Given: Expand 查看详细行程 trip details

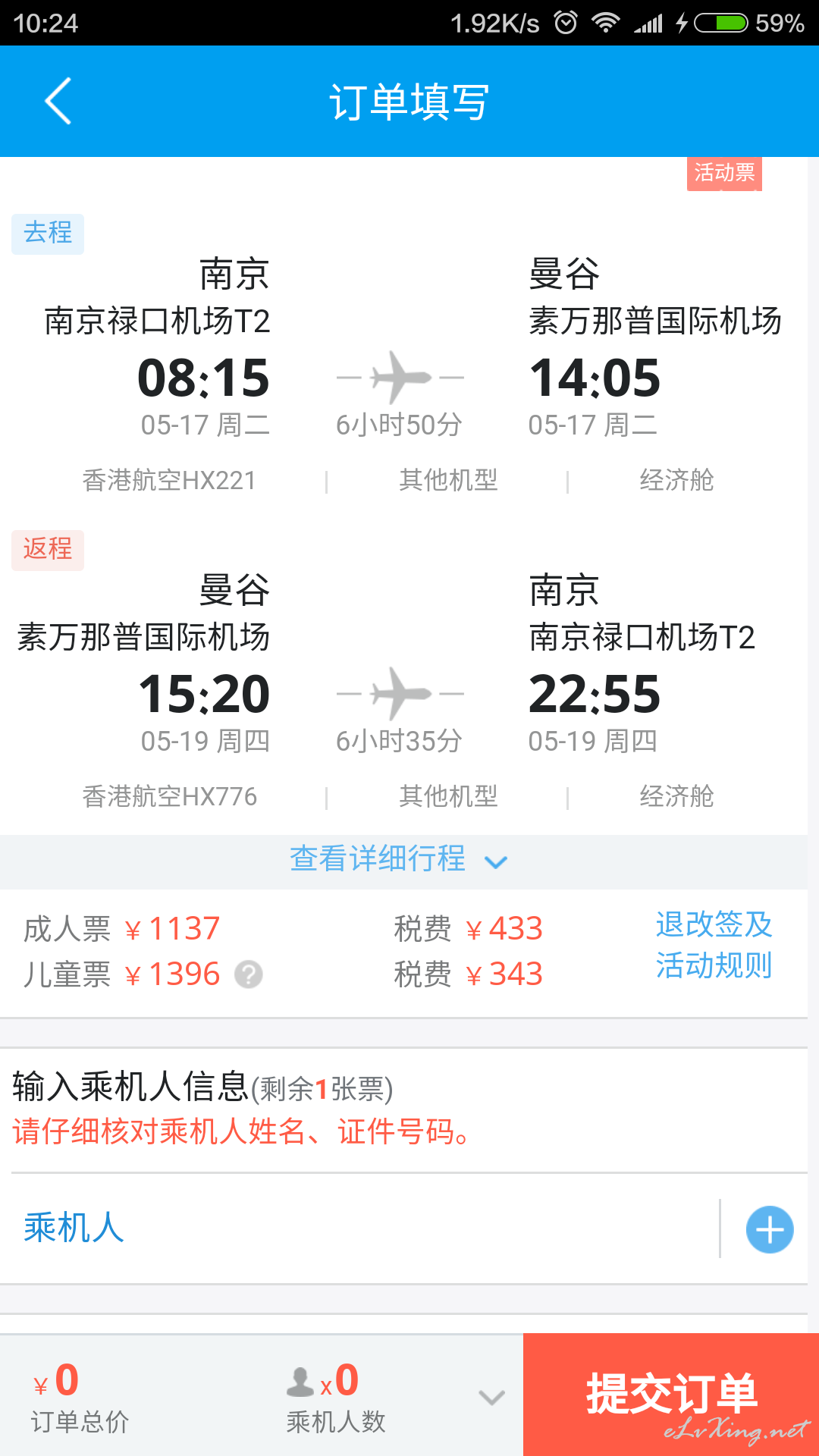Looking at the screenshot, I should pos(399,860).
